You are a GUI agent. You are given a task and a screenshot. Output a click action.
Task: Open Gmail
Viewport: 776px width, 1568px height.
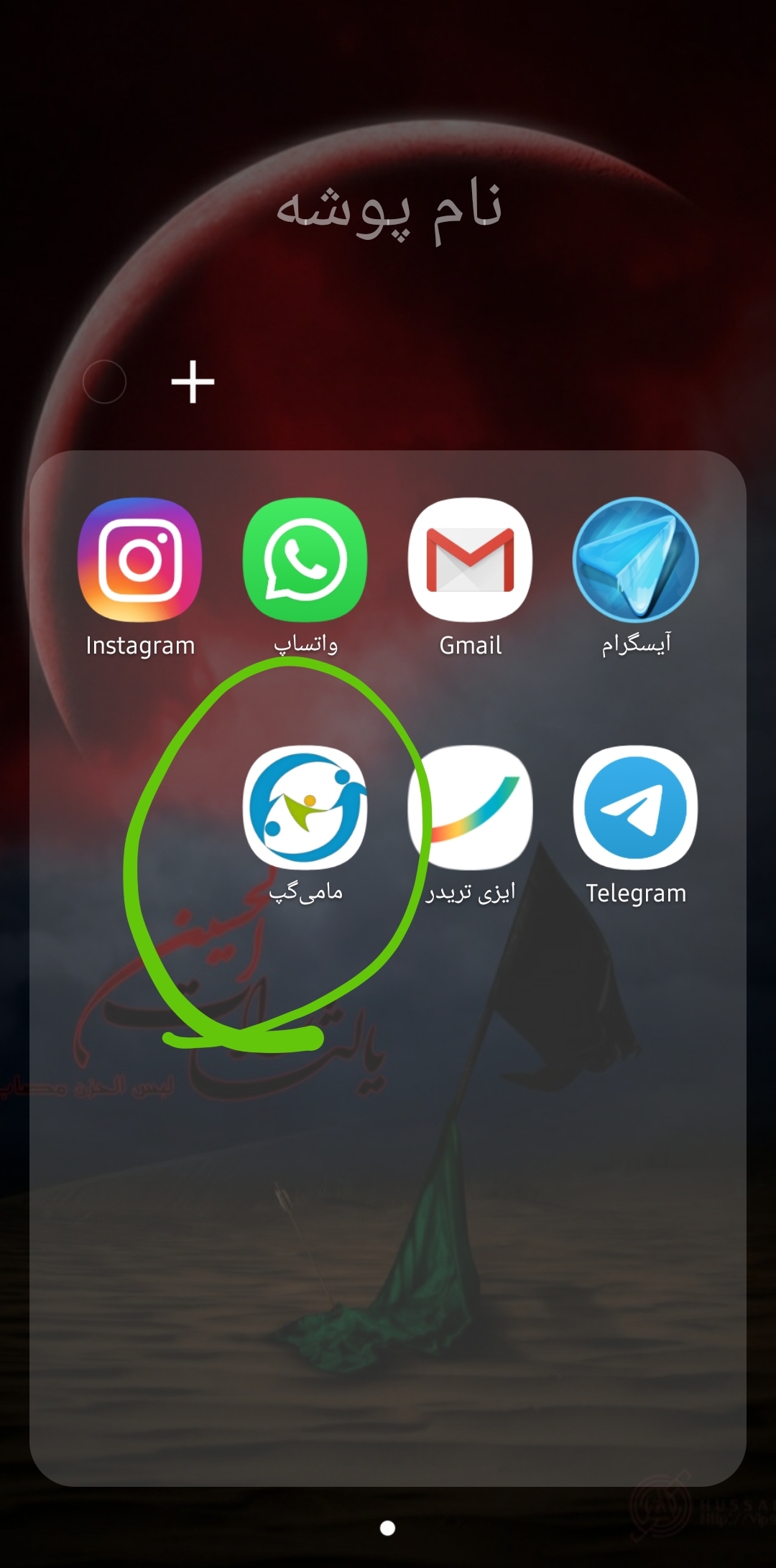tap(470, 560)
